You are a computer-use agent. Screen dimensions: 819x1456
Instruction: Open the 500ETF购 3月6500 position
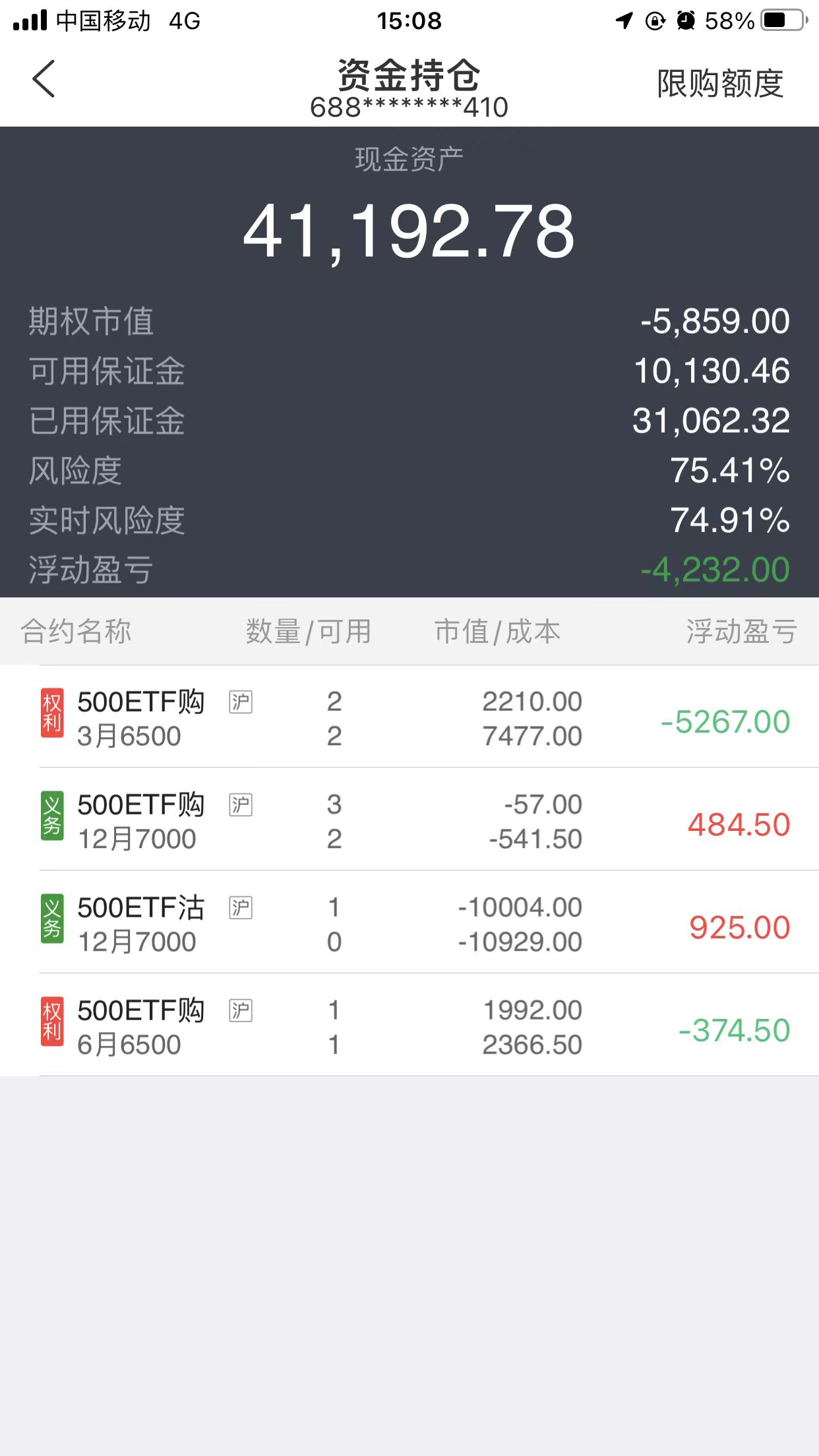pyautogui.click(x=409, y=717)
